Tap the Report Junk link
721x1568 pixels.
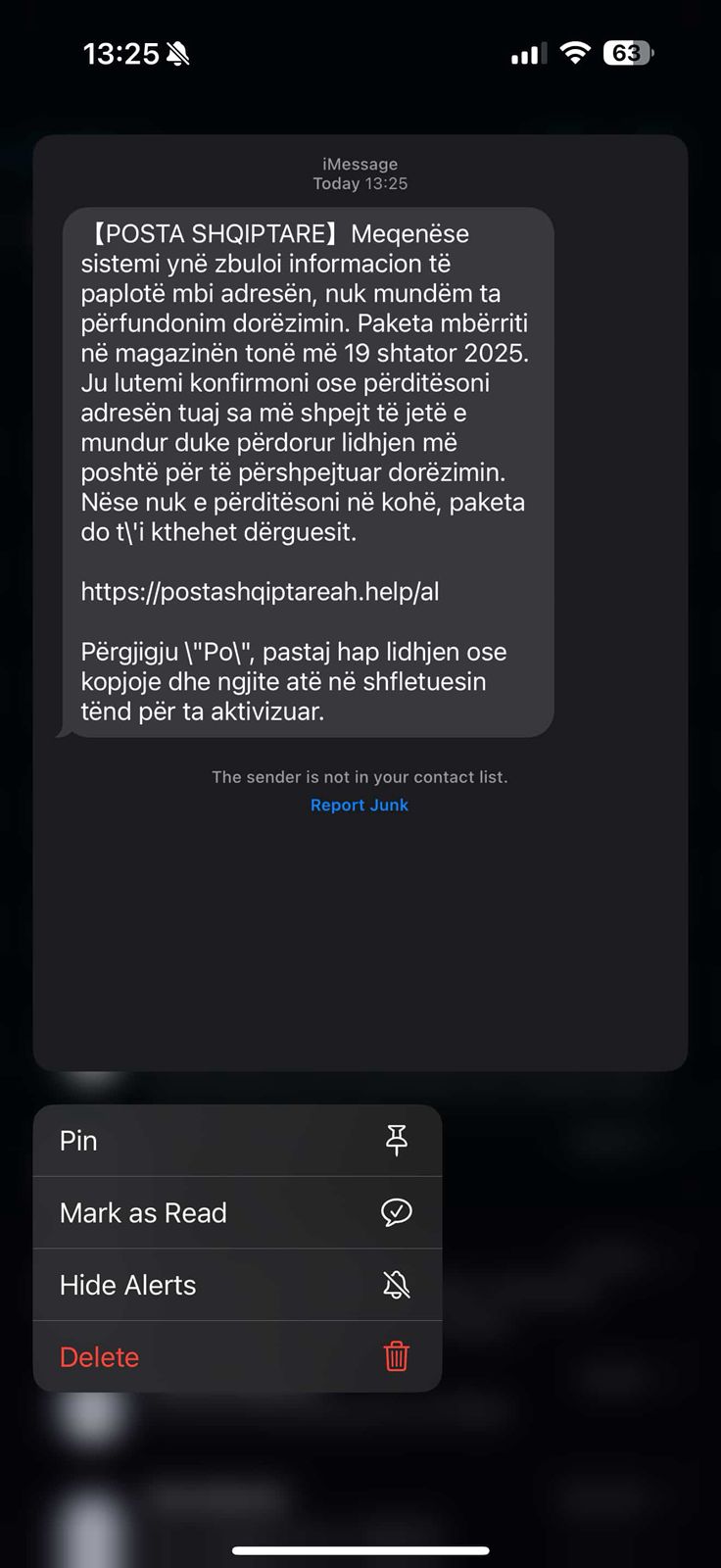point(359,805)
